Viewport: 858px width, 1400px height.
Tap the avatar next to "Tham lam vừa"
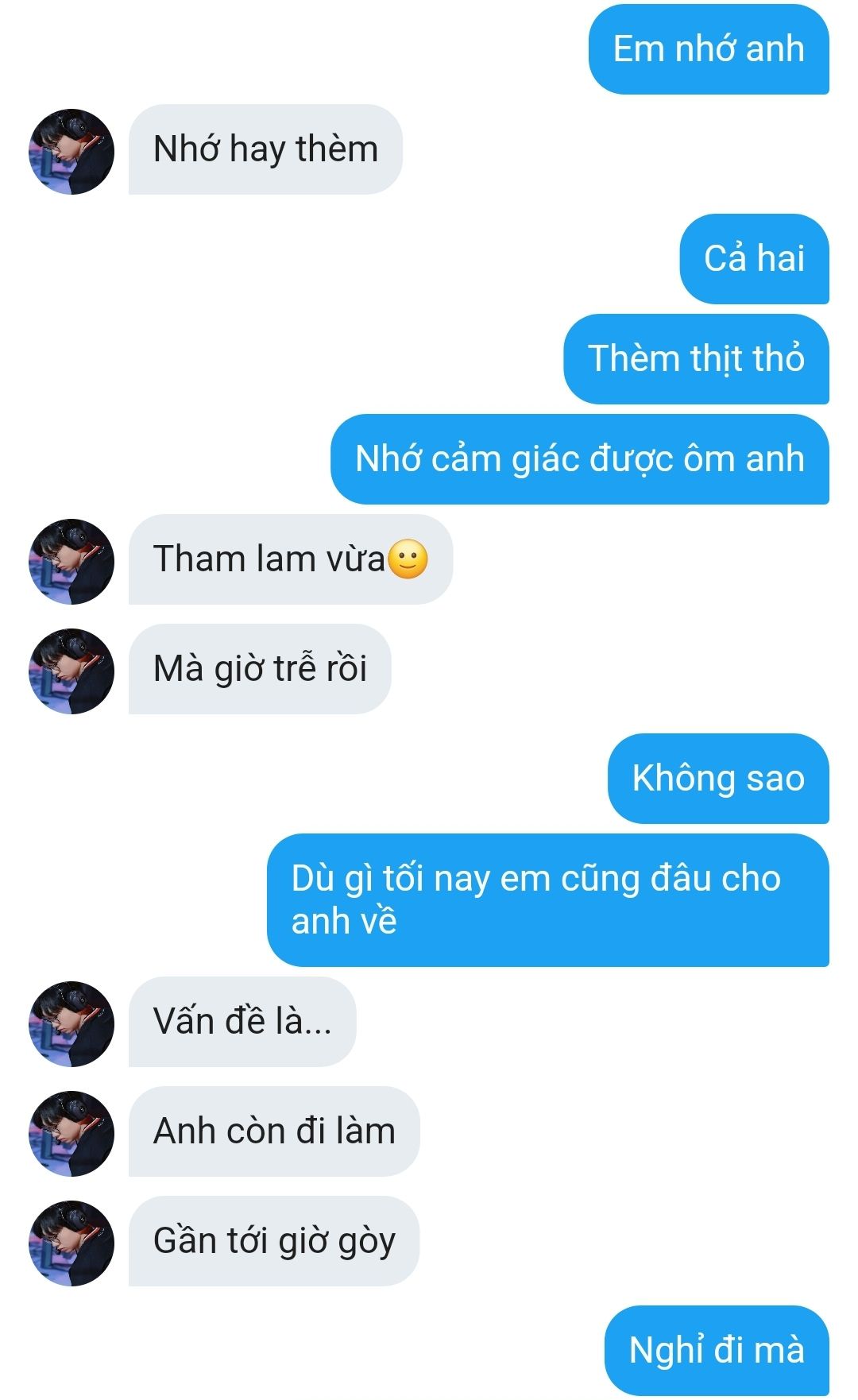pyautogui.click(x=71, y=562)
